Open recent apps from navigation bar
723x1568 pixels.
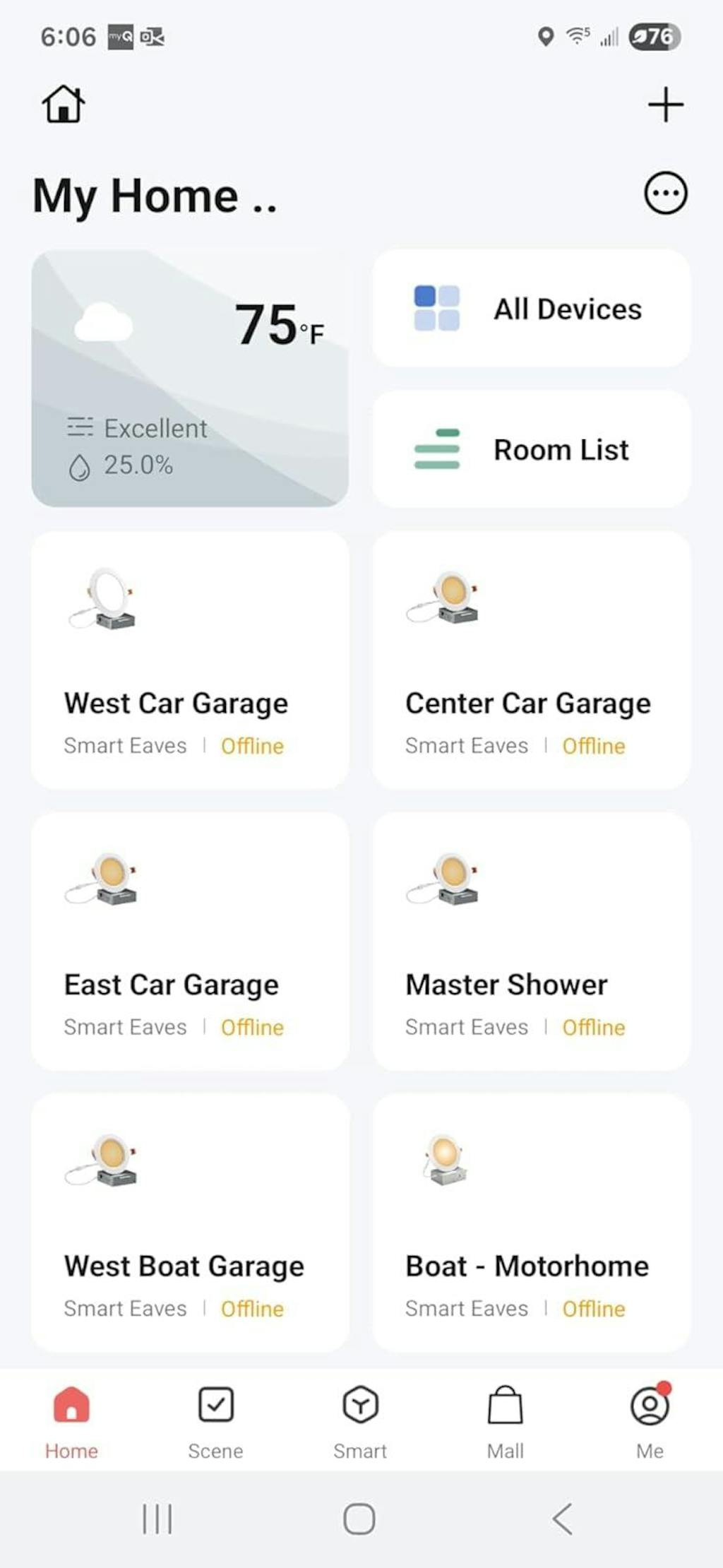pyautogui.click(x=157, y=1519)
